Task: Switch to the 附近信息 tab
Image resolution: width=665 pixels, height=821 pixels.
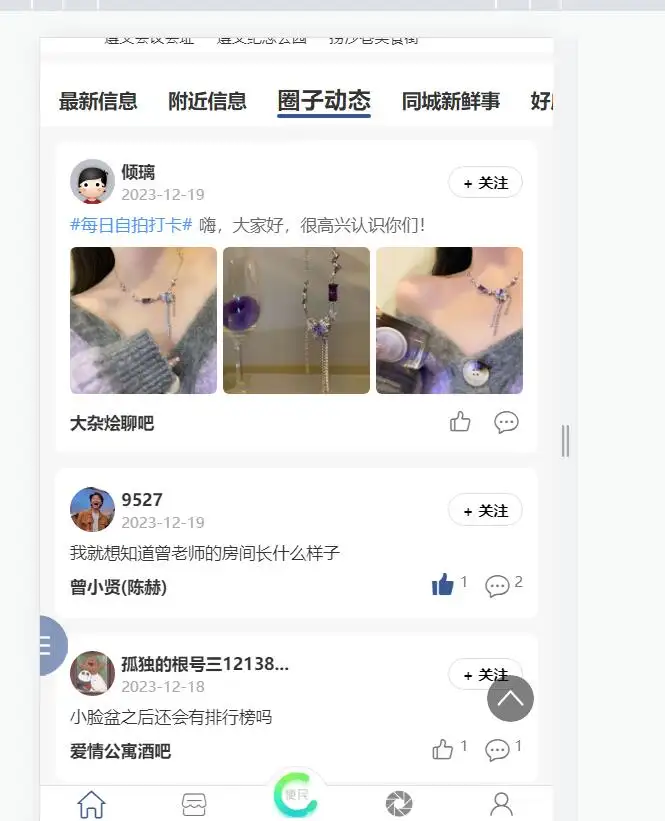Action: (x=207, y=101)
